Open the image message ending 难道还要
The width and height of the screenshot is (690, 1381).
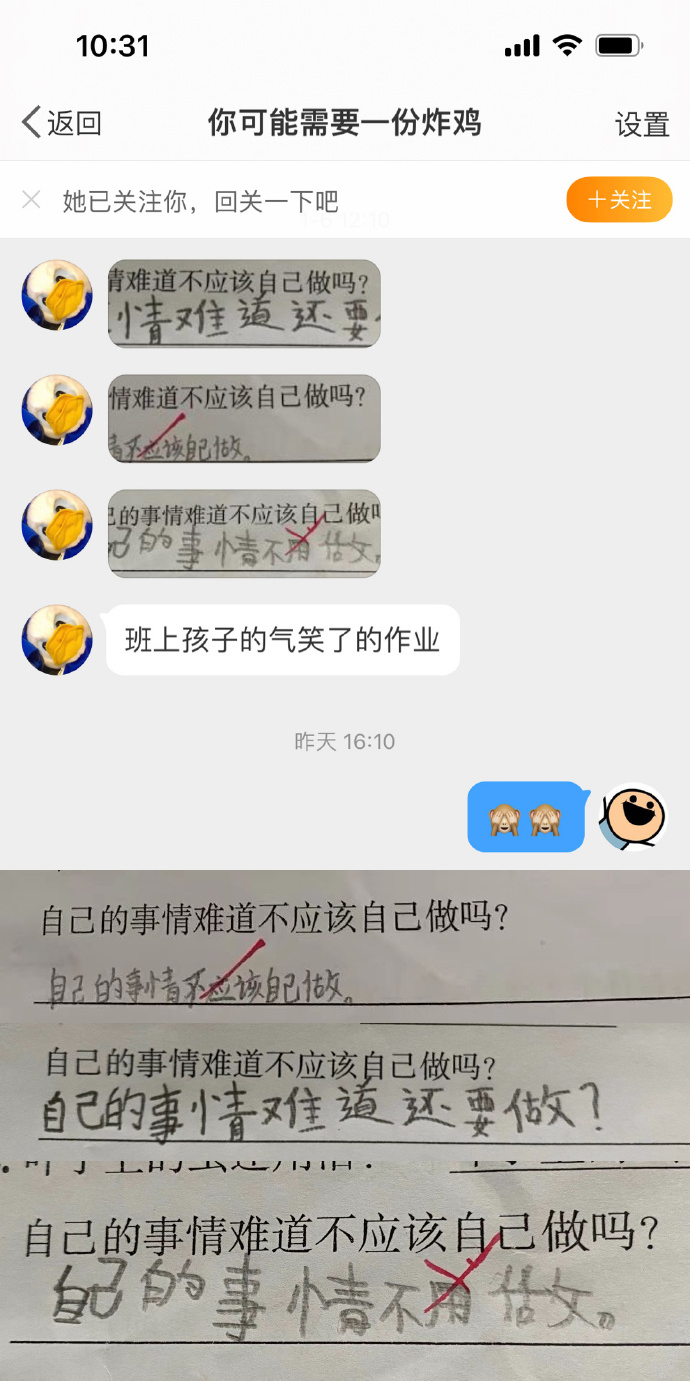tap(244, 304)
